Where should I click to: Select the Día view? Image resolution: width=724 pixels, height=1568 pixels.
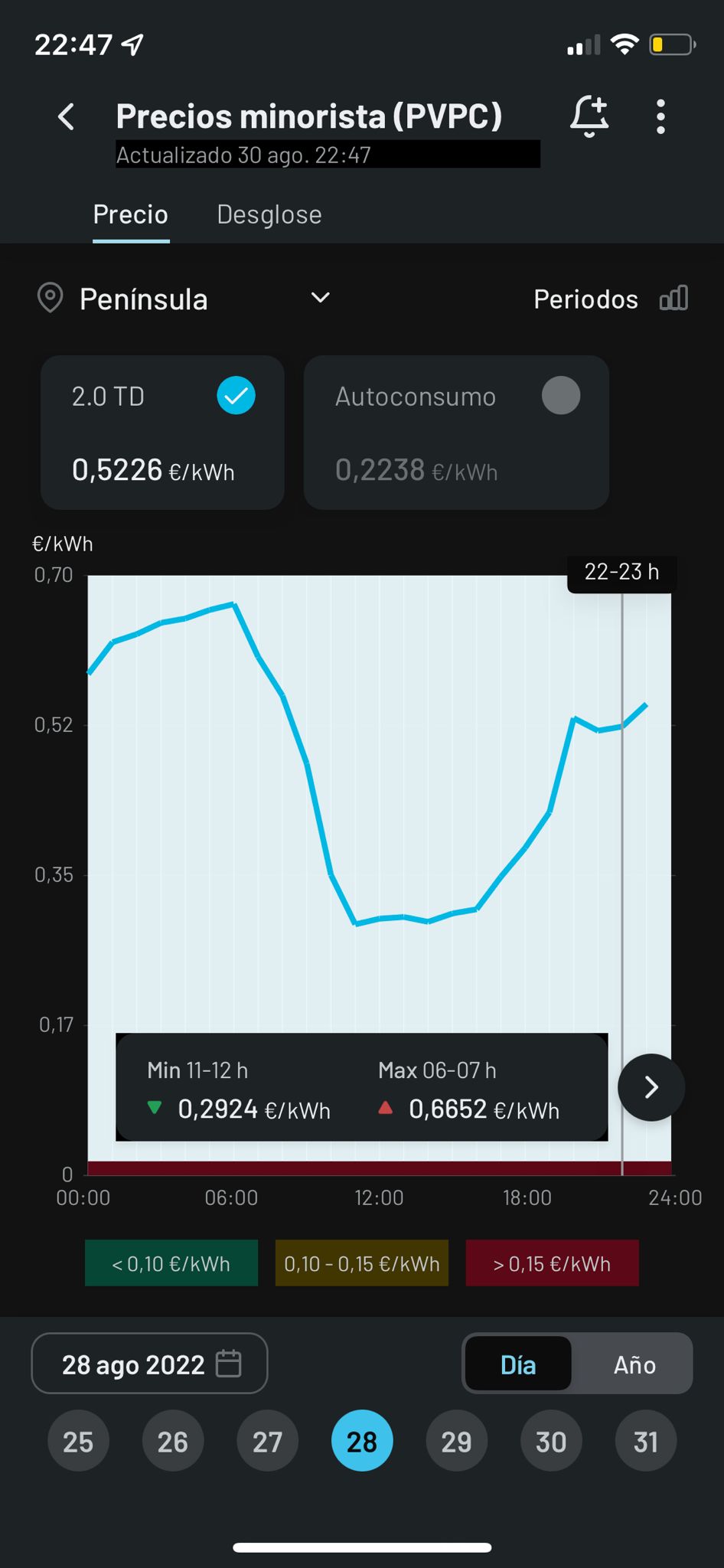click(x=518, y=1364)
